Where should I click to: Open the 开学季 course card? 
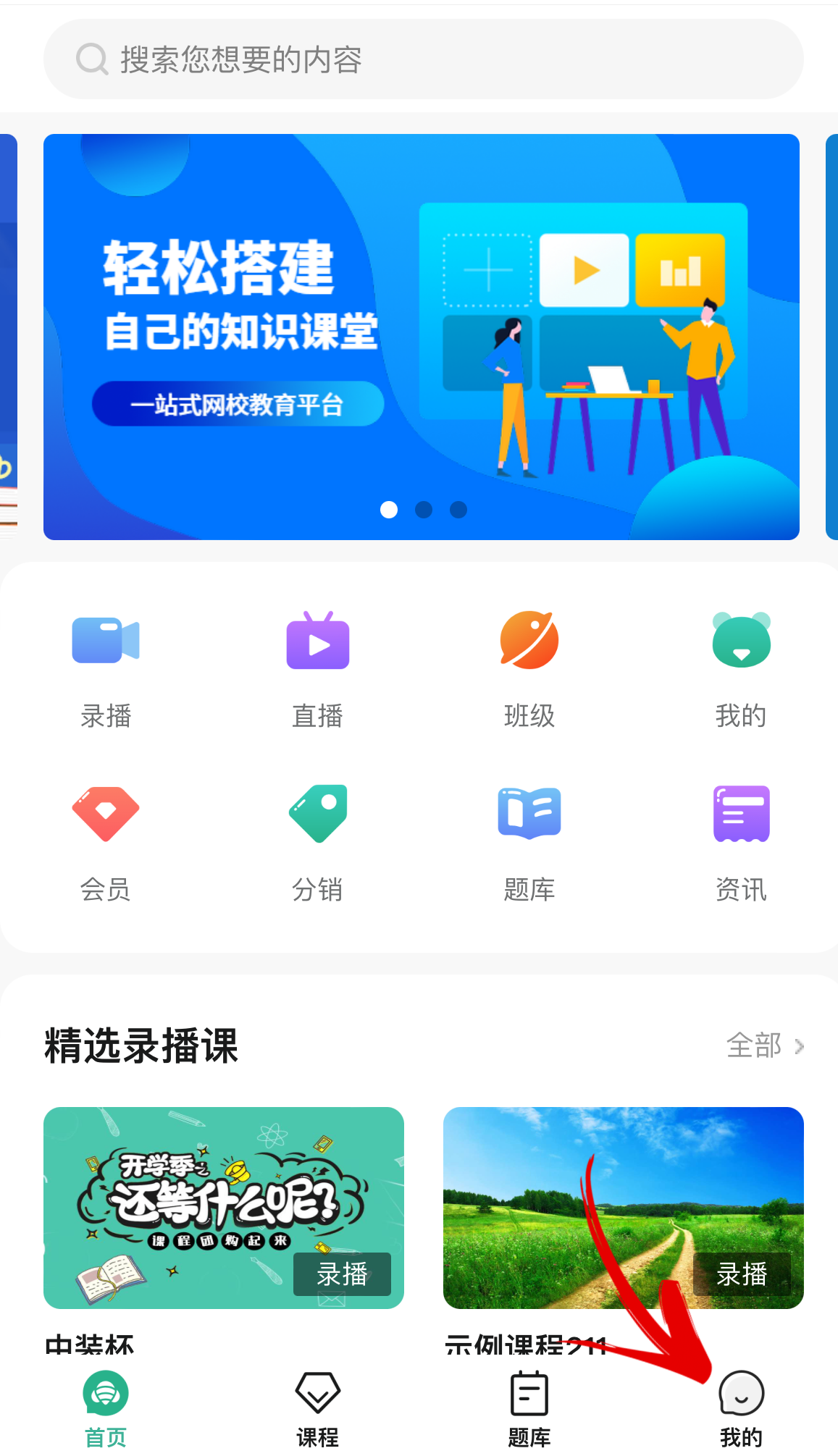click(223, 1208)
